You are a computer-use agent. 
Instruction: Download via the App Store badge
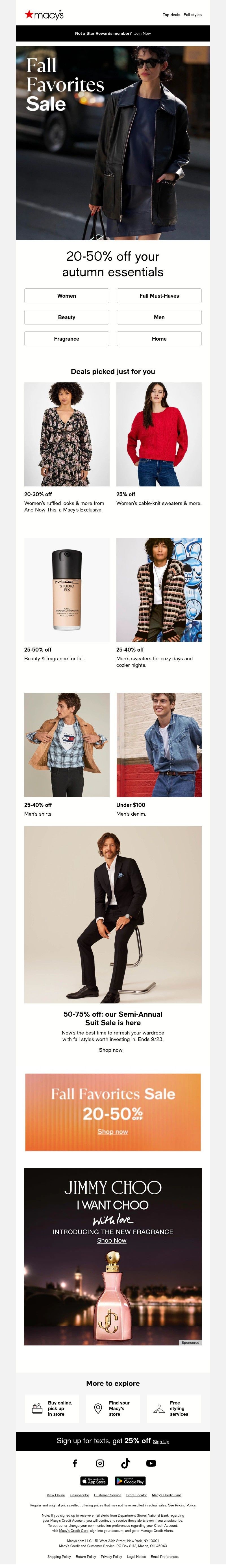coord(94,1481)
